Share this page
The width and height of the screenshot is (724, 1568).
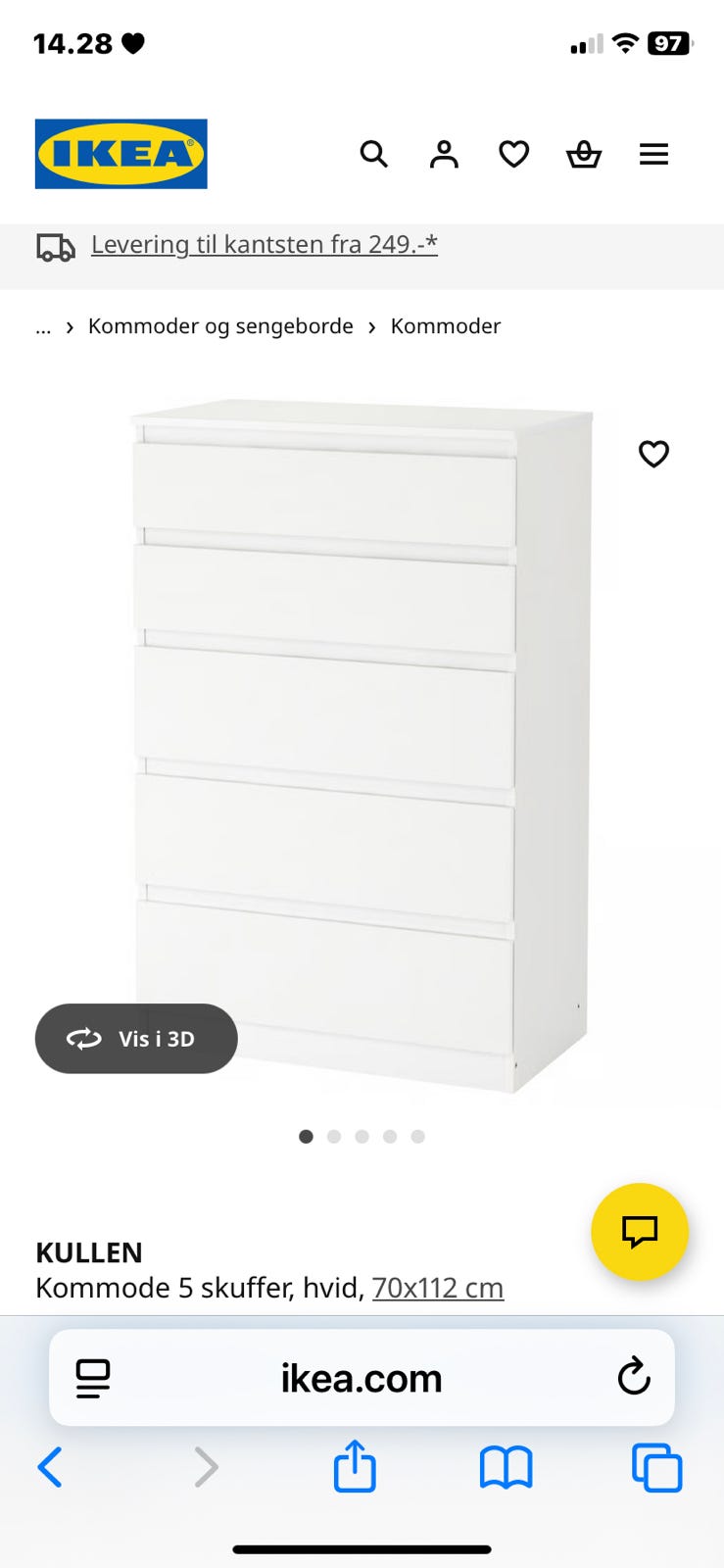[x=355, y=1467]
